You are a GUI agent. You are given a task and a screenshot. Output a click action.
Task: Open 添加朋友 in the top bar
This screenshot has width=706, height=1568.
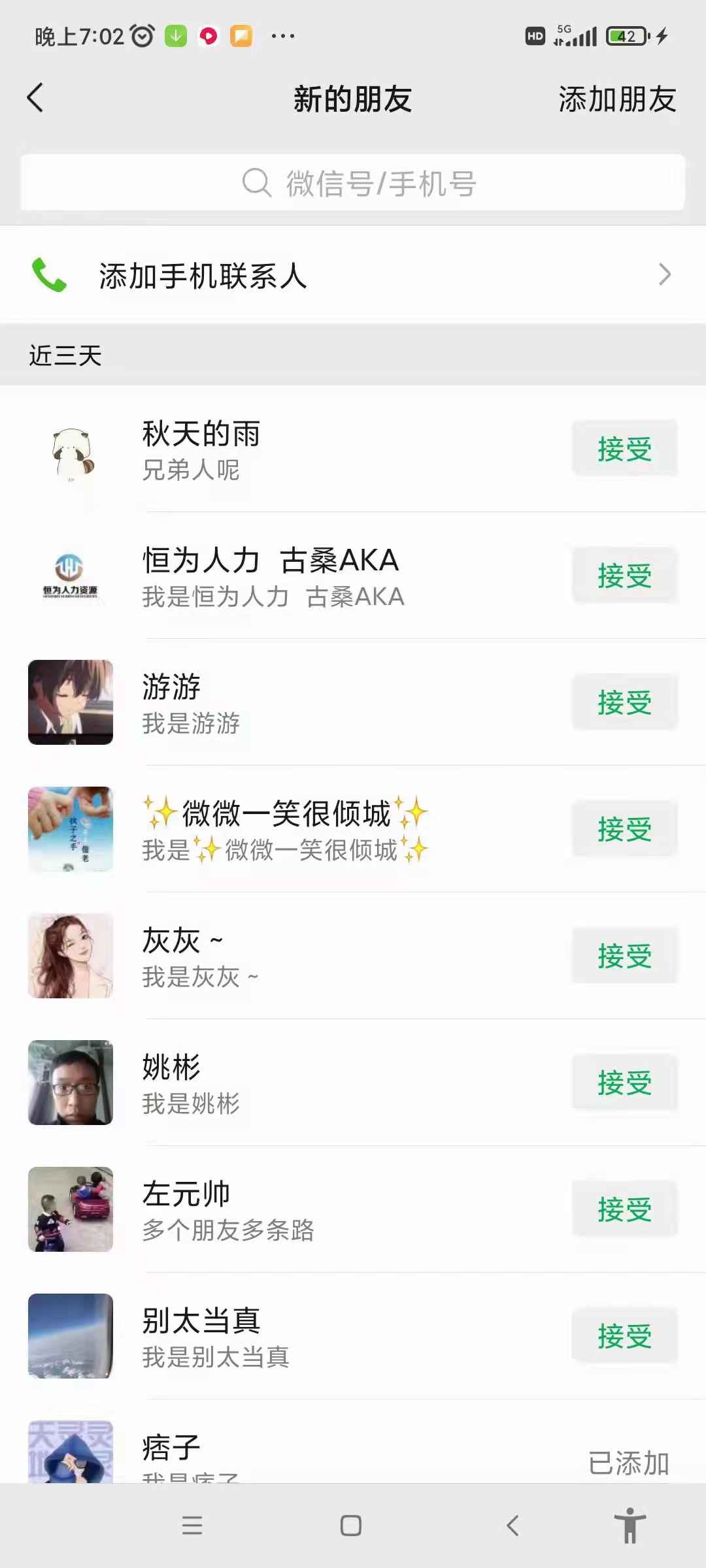click(x=616, y=99)
